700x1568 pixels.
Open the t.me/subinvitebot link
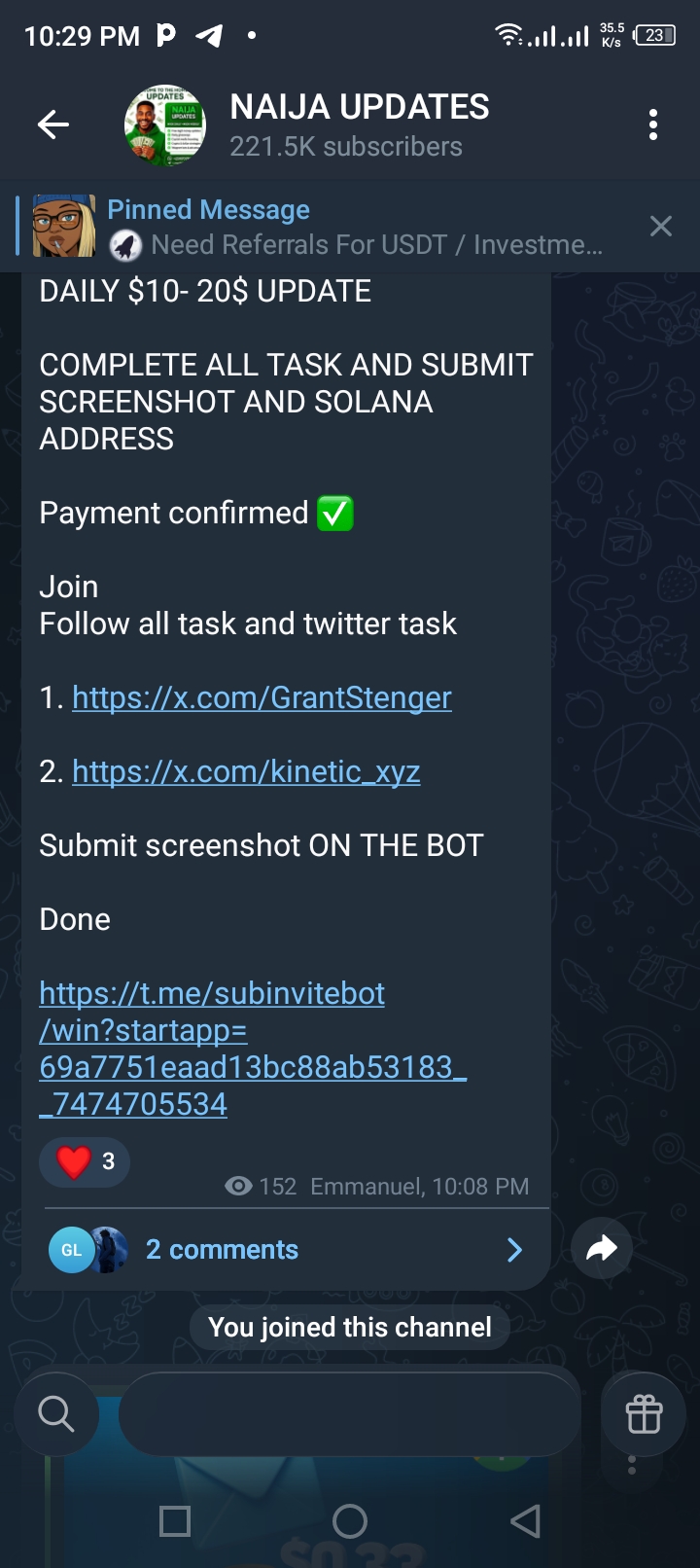pos(253,1049)
